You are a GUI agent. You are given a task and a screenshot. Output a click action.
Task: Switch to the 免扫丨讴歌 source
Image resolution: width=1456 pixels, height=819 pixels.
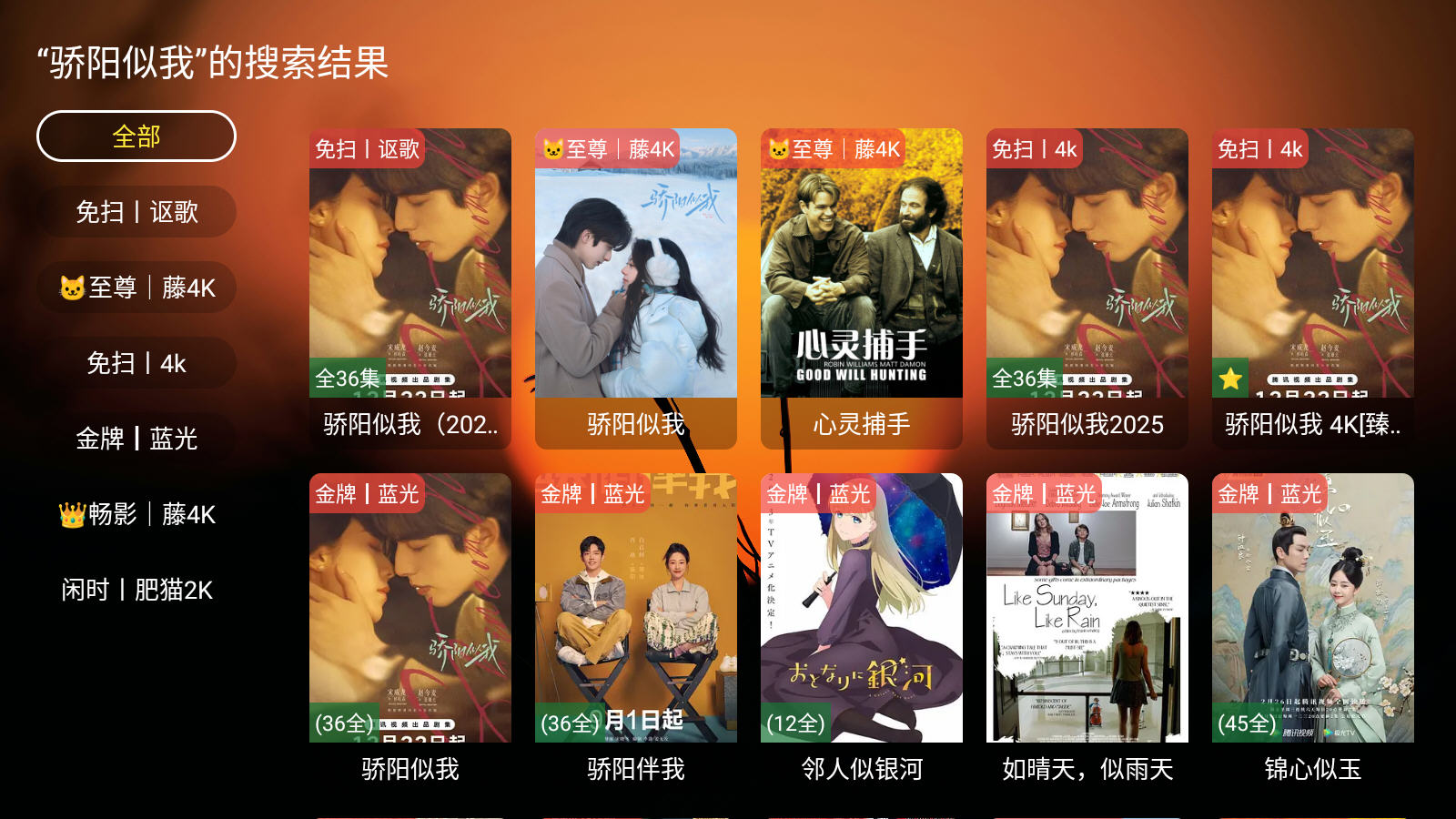[136, 212]
